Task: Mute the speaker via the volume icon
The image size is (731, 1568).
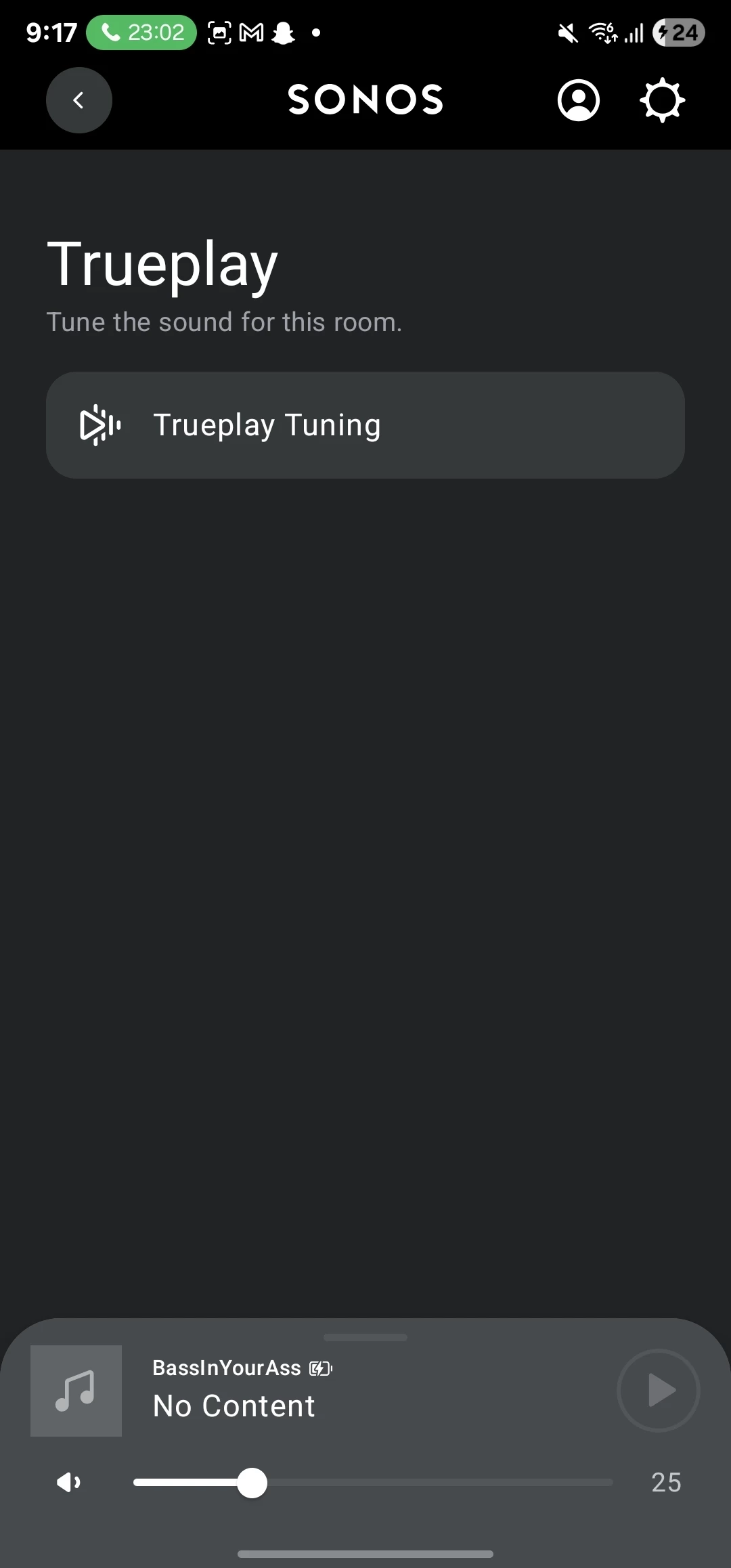Action: point(68,1483)
